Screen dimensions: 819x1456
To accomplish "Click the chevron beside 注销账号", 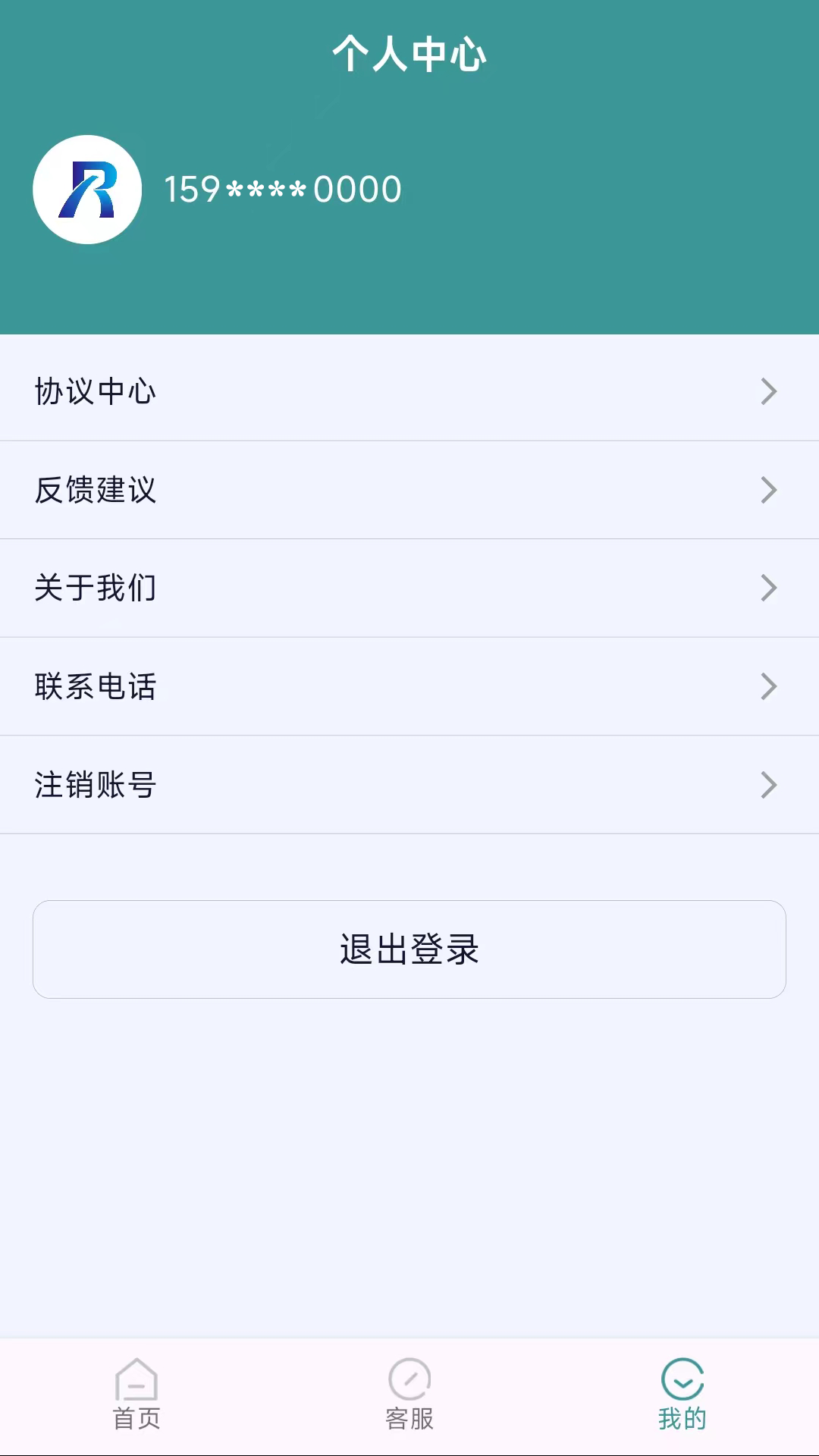I will coord(768,785).
